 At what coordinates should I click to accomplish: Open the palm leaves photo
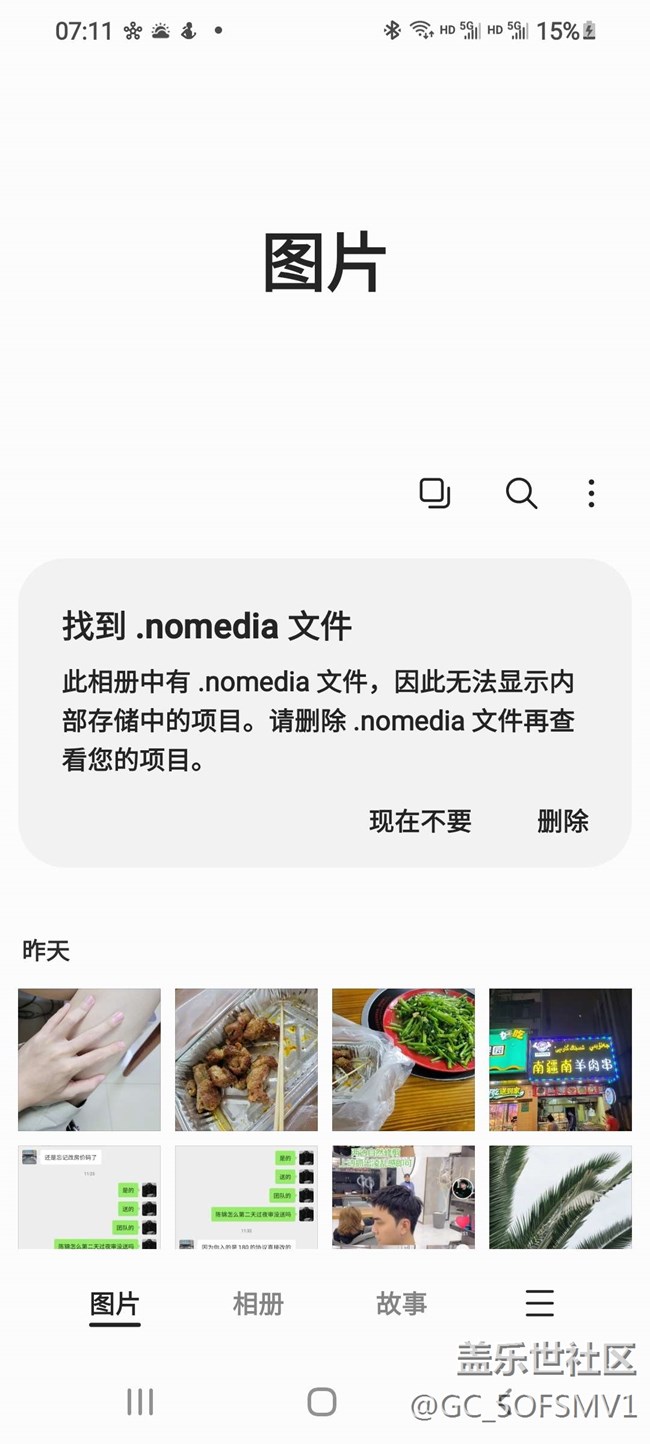point(560,1197)
